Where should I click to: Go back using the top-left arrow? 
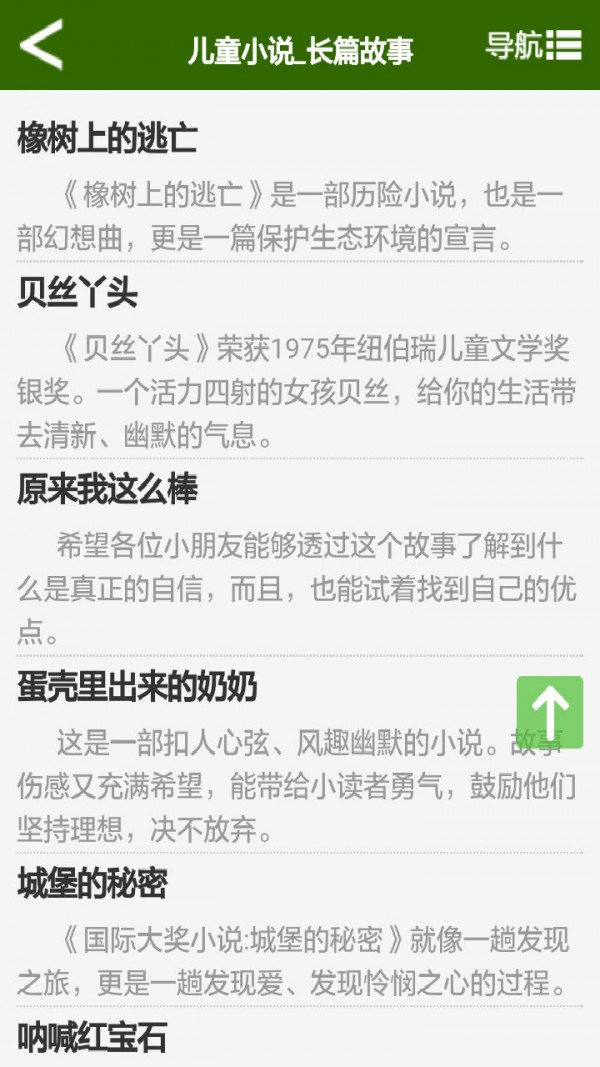tap(42, 45)
